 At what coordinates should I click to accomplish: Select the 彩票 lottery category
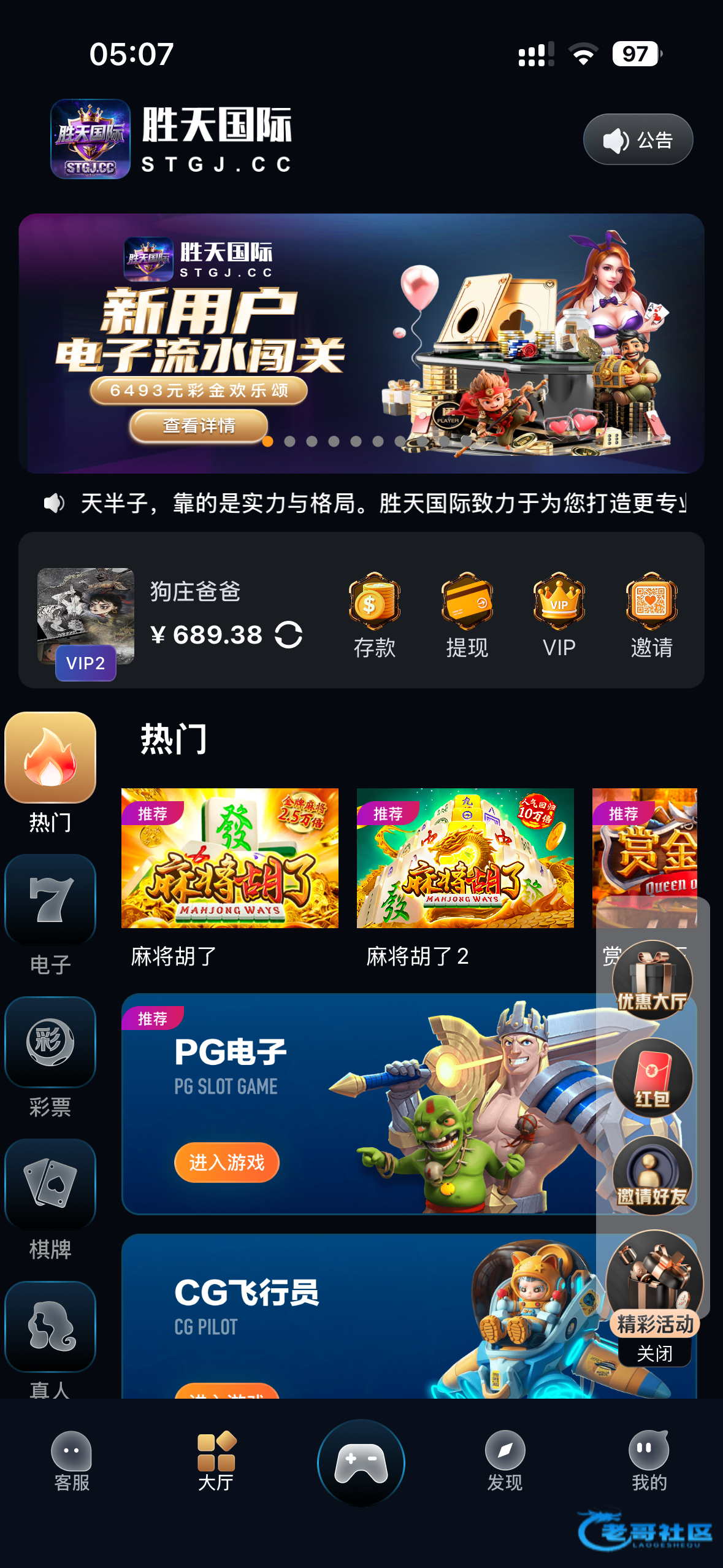point(50,1056)
